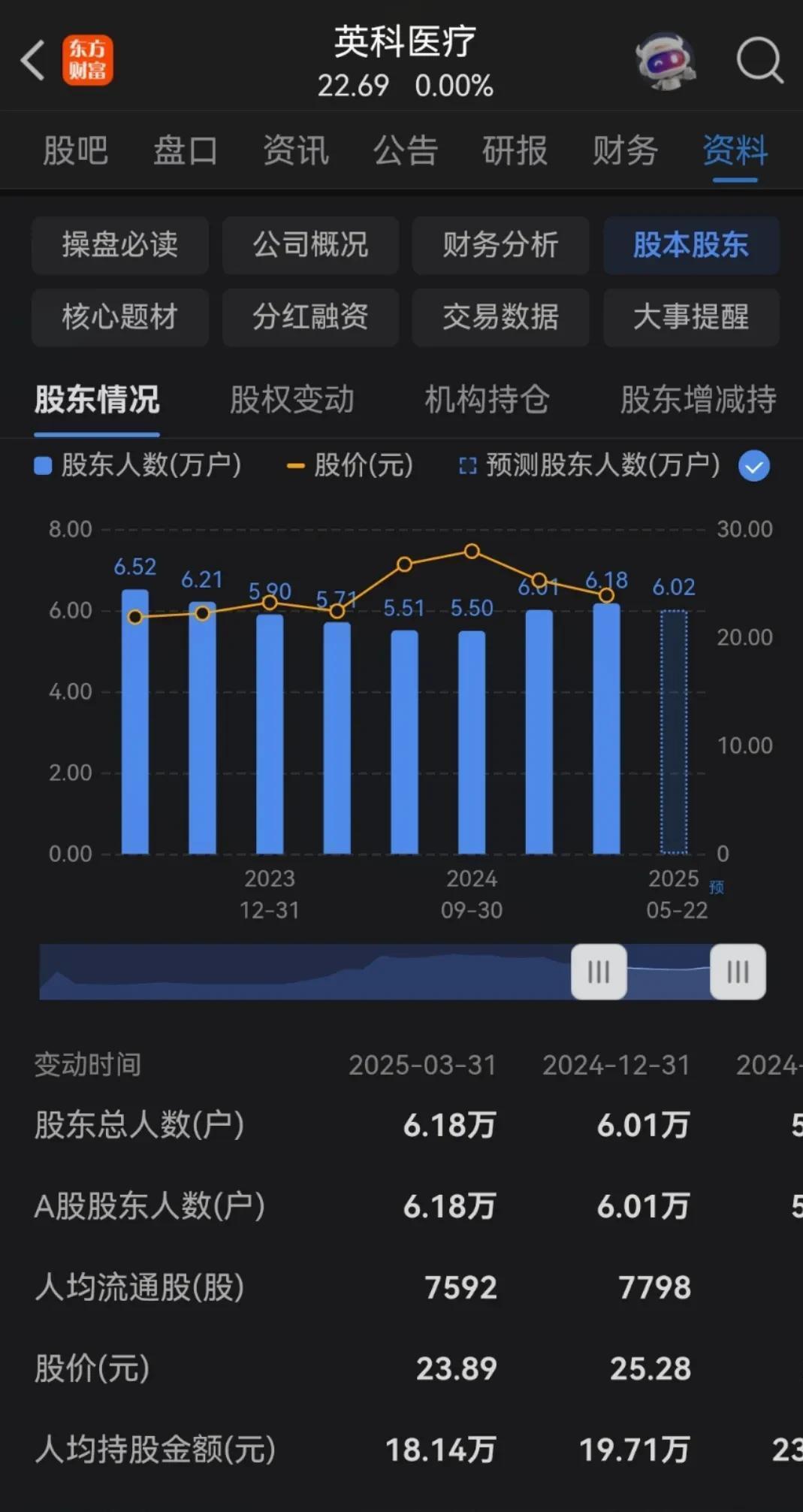Open the 分红融资 section

[310, 317]
